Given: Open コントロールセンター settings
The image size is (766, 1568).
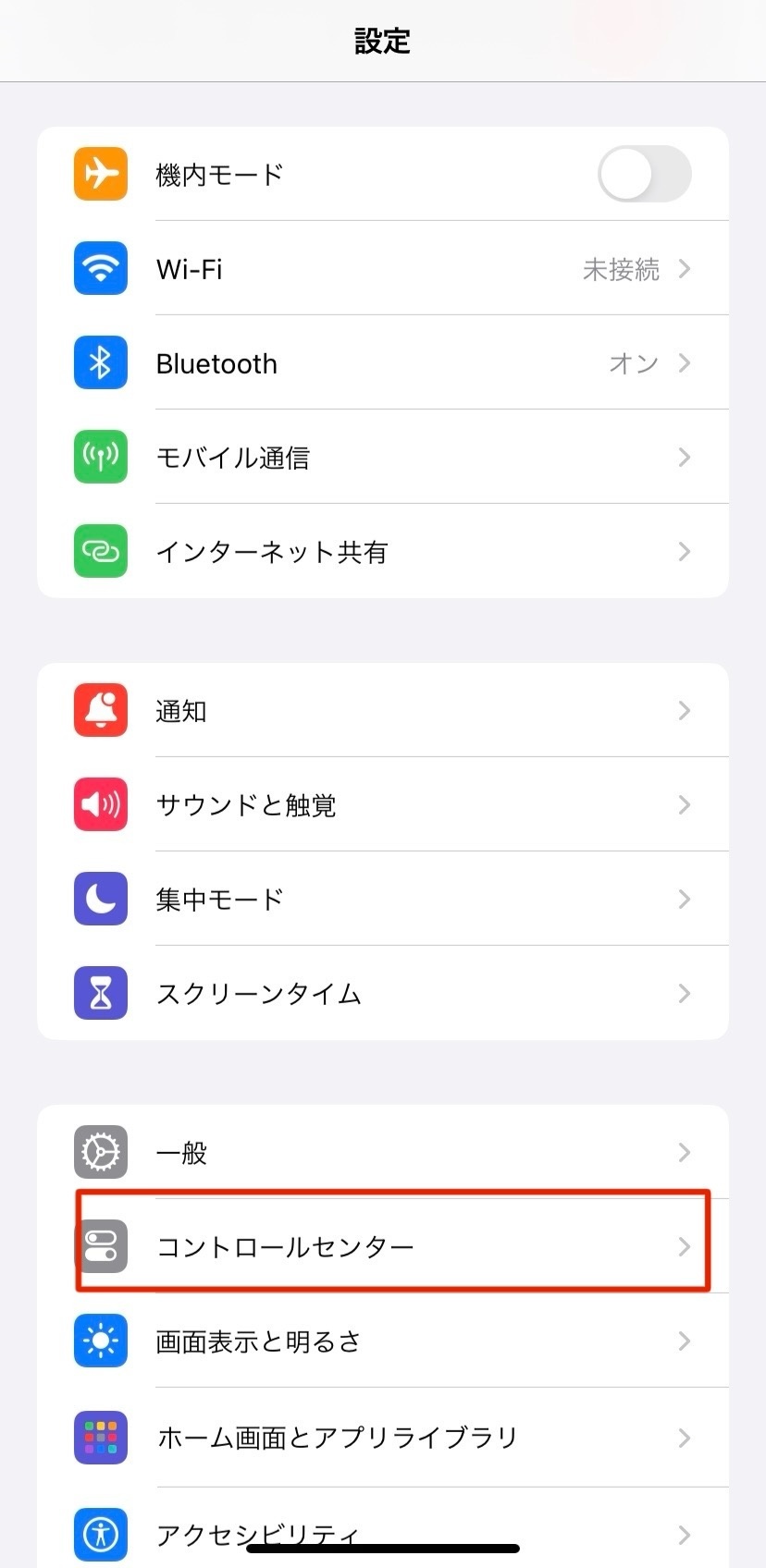Looking at the screenshot, I should point(383,1247).
